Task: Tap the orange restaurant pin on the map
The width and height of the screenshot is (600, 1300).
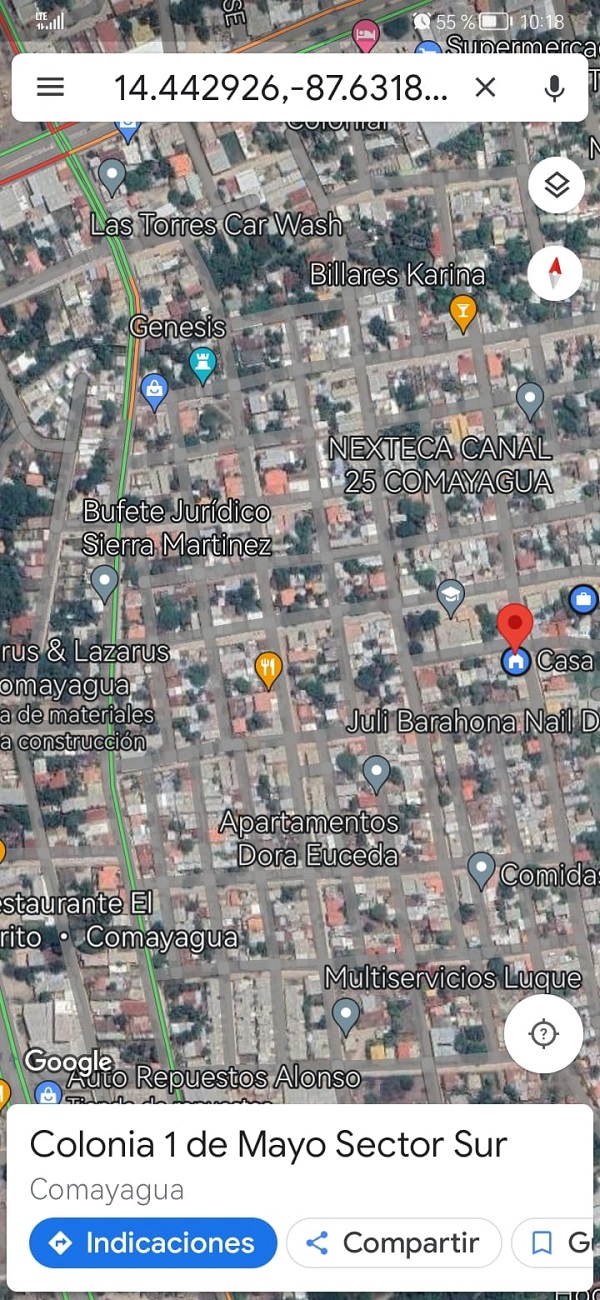Action: click(x=268, y=668)
